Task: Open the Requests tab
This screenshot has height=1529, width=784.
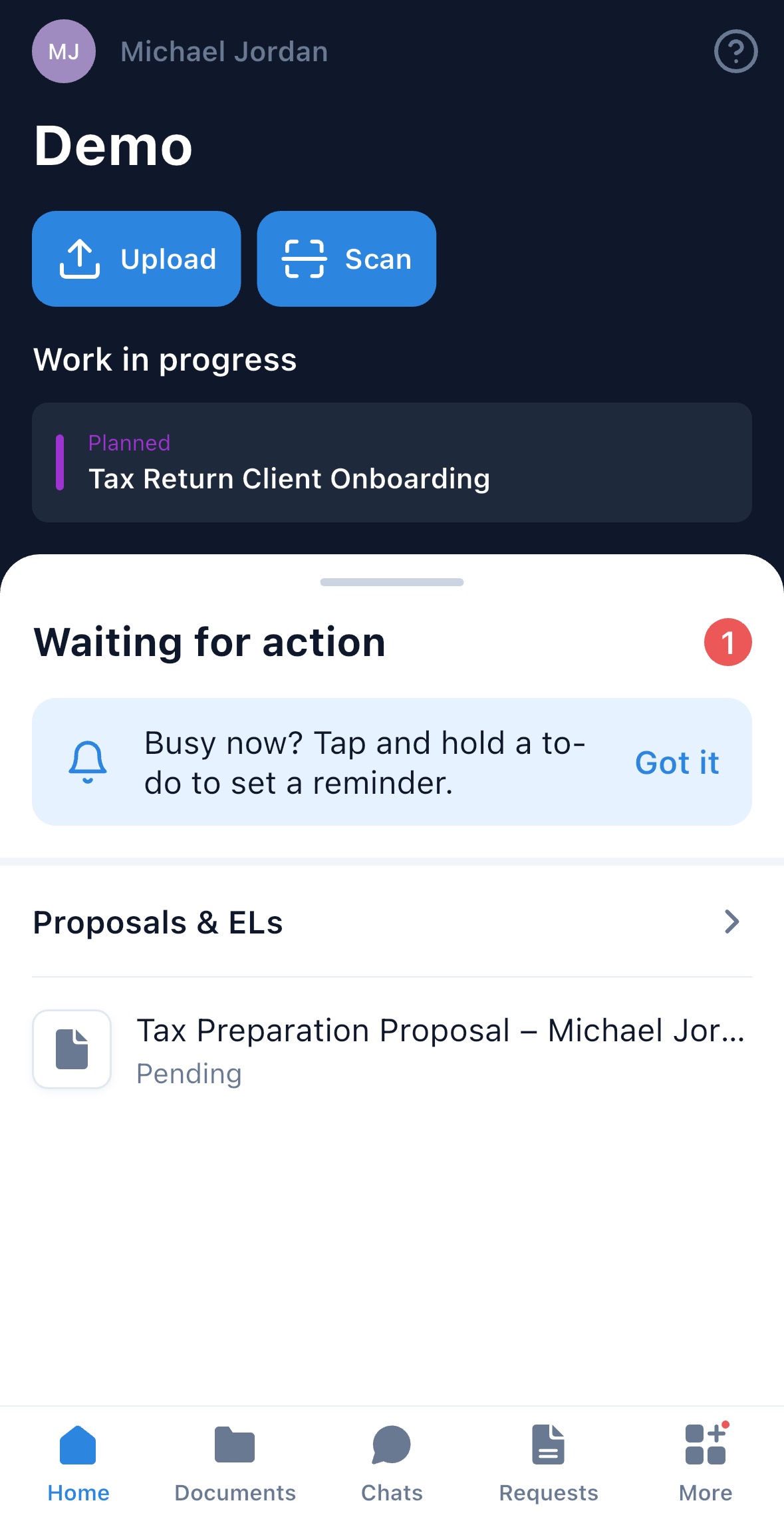Action: 549,1462
